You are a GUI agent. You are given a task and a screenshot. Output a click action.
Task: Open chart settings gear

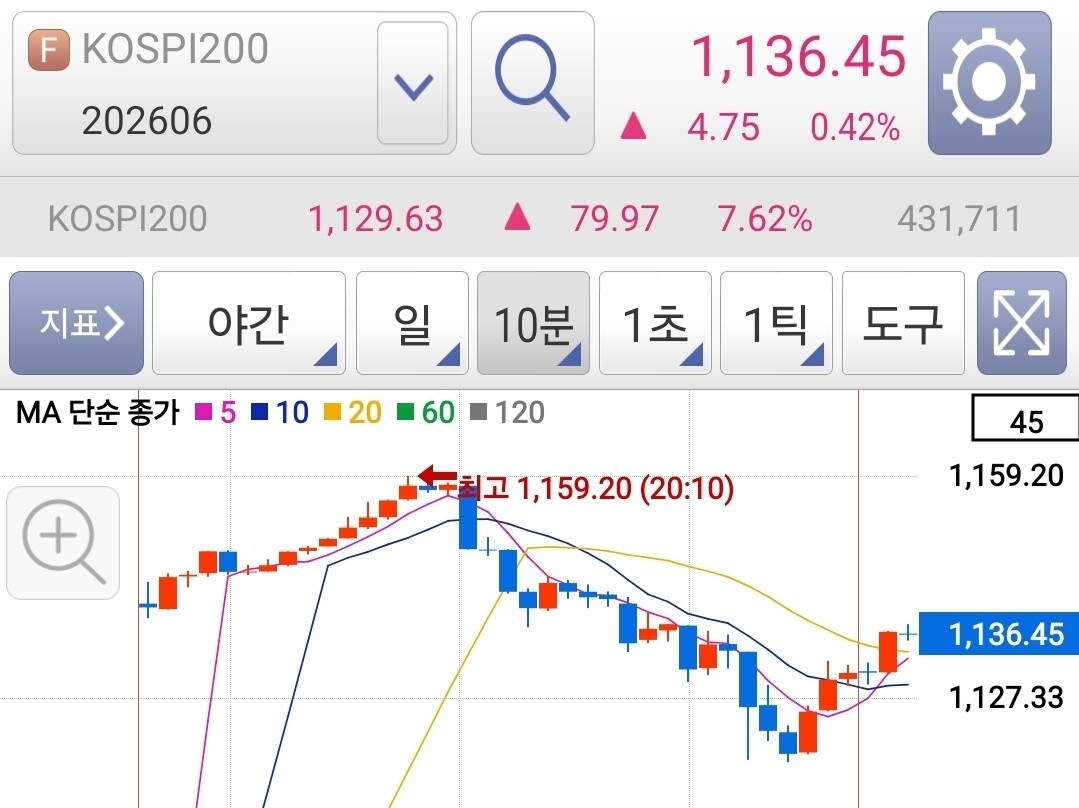pyautogui.click(x=990, y=83)
